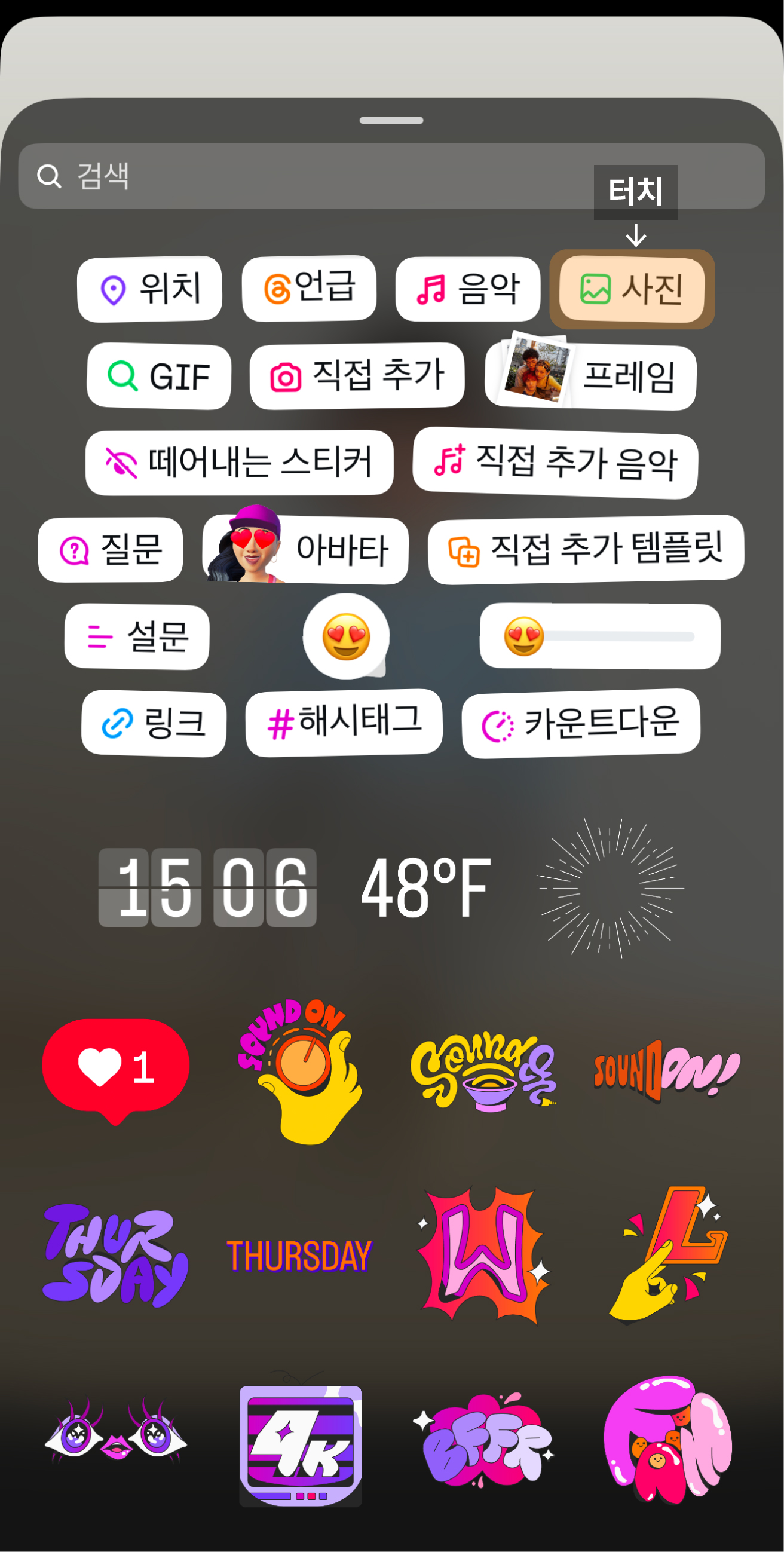This screenshot has width=784, height=1552.
Task: Add the #해시태그 hashtag sticker
Action: click(344, 723)
